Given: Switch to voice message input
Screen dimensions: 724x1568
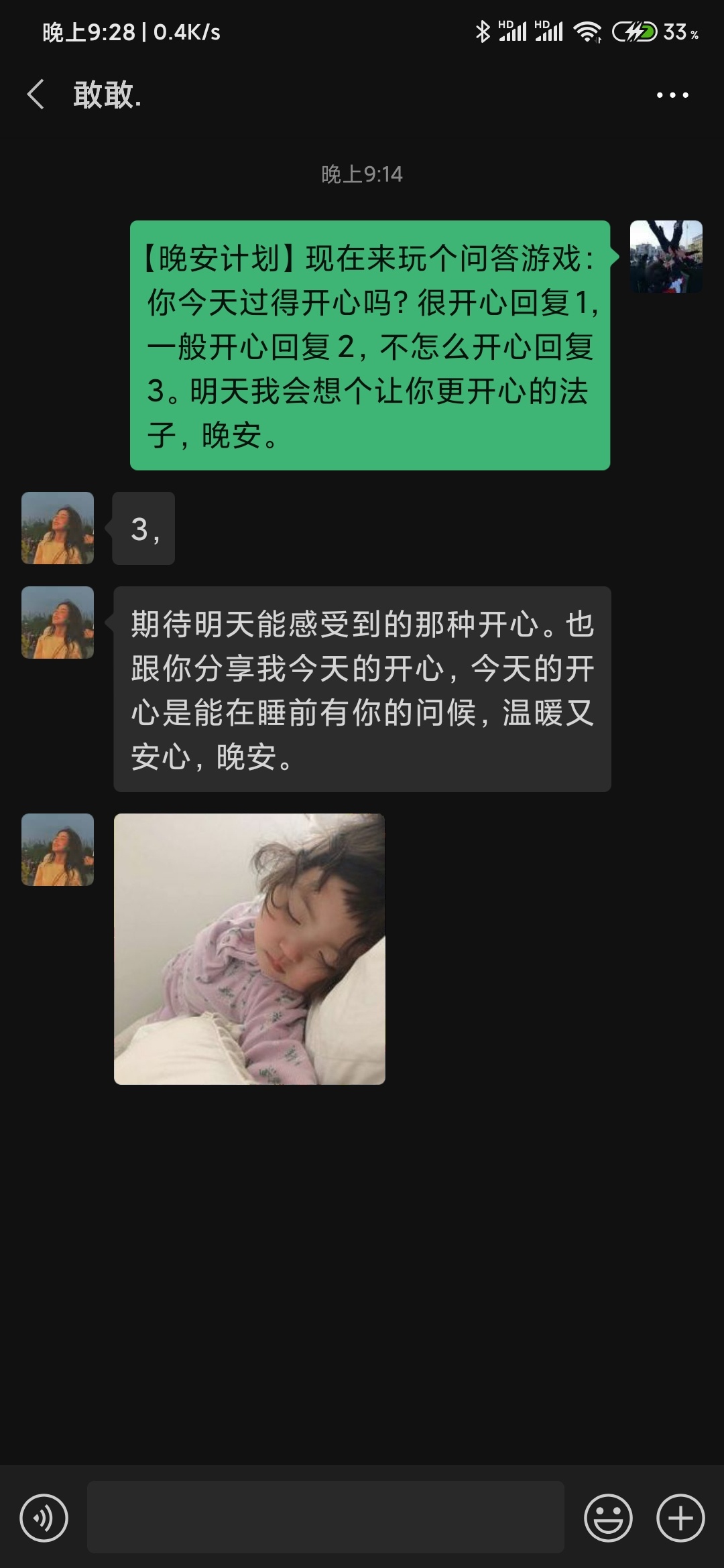Looking at the screenshot, I should click(44, 1518).
